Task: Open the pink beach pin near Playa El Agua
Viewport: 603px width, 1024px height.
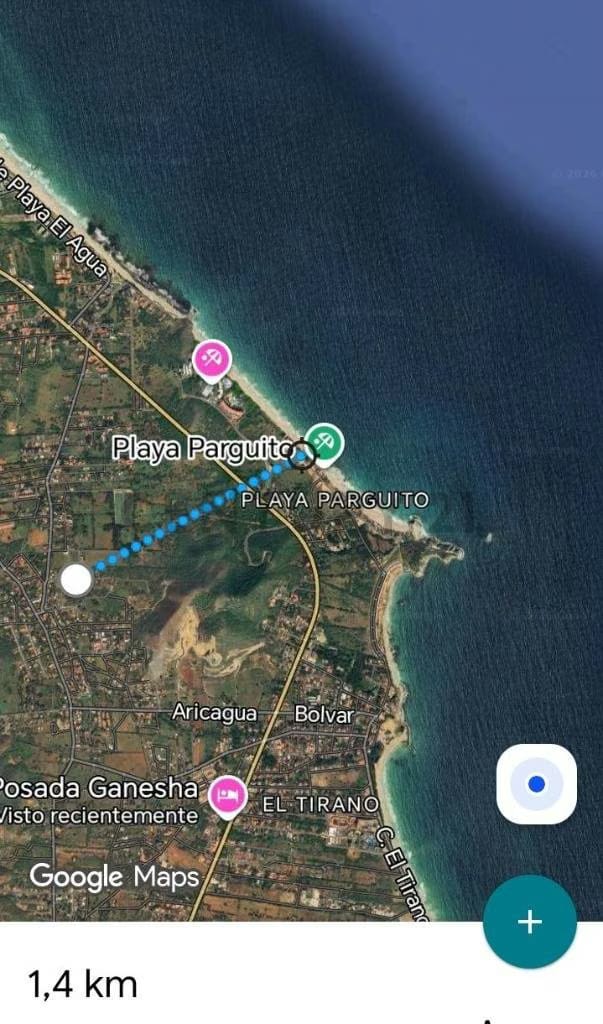Action: (212, 358)
